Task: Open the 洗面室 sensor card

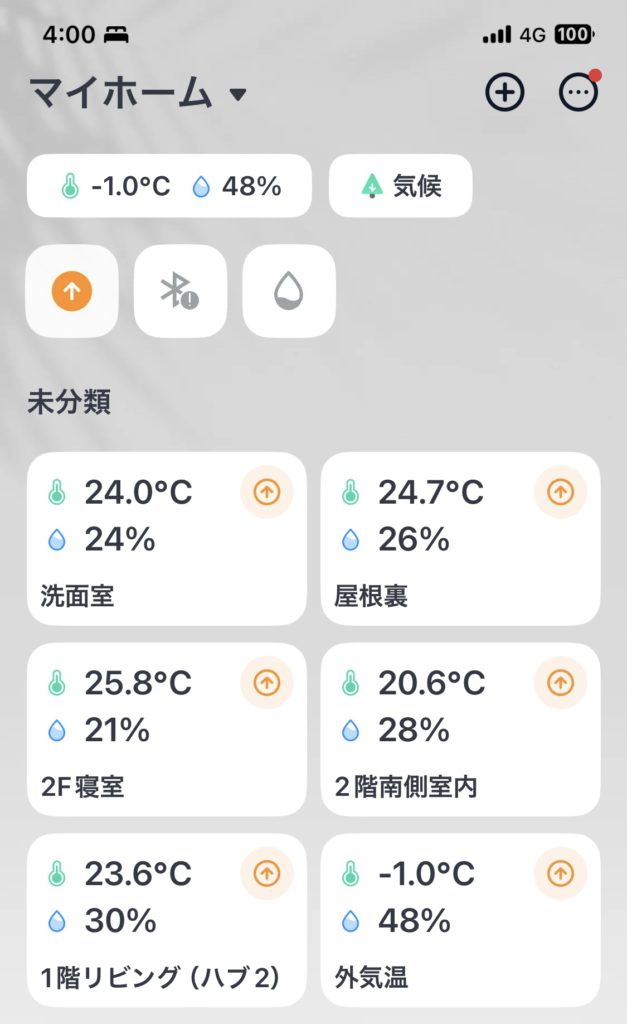Action: (x=166, y=539)
